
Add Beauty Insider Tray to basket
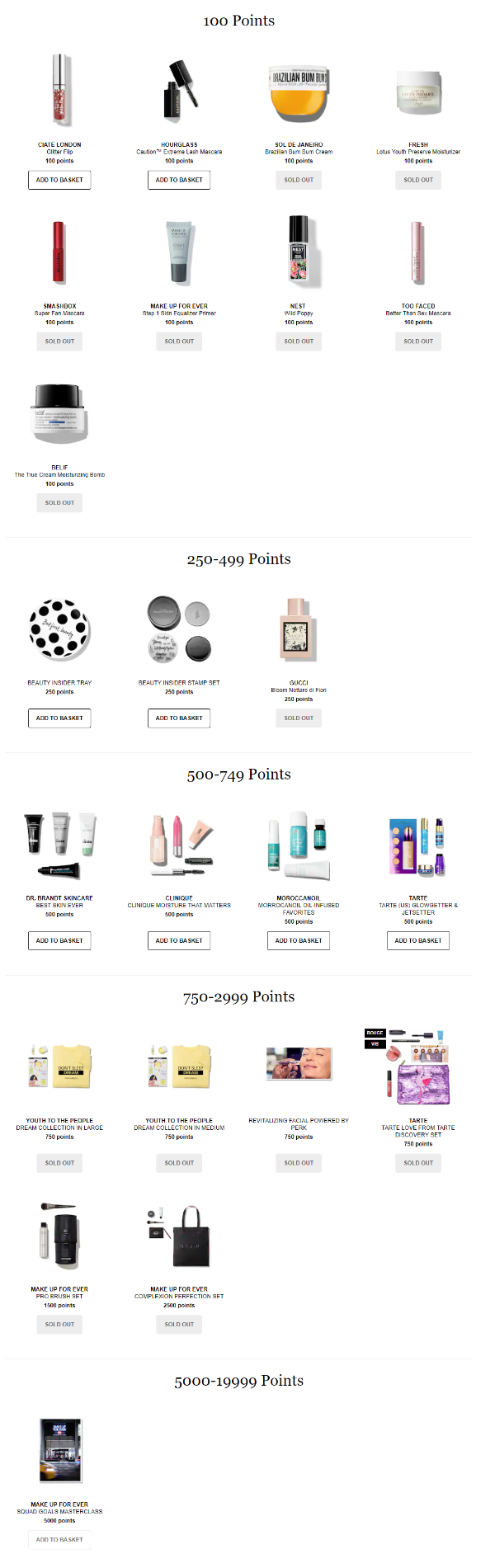59,718
